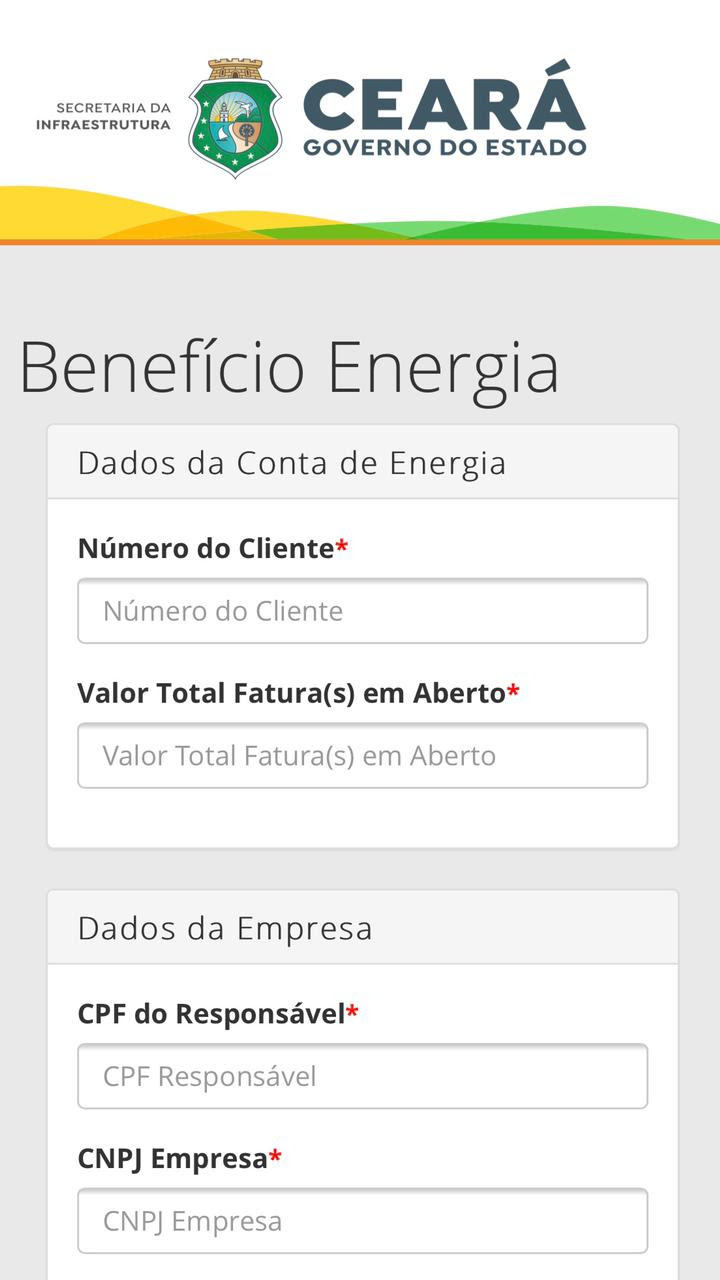
Task: Focus the Valor Total Fatura(s) em Aberto field
Action: tap(362, 756)
